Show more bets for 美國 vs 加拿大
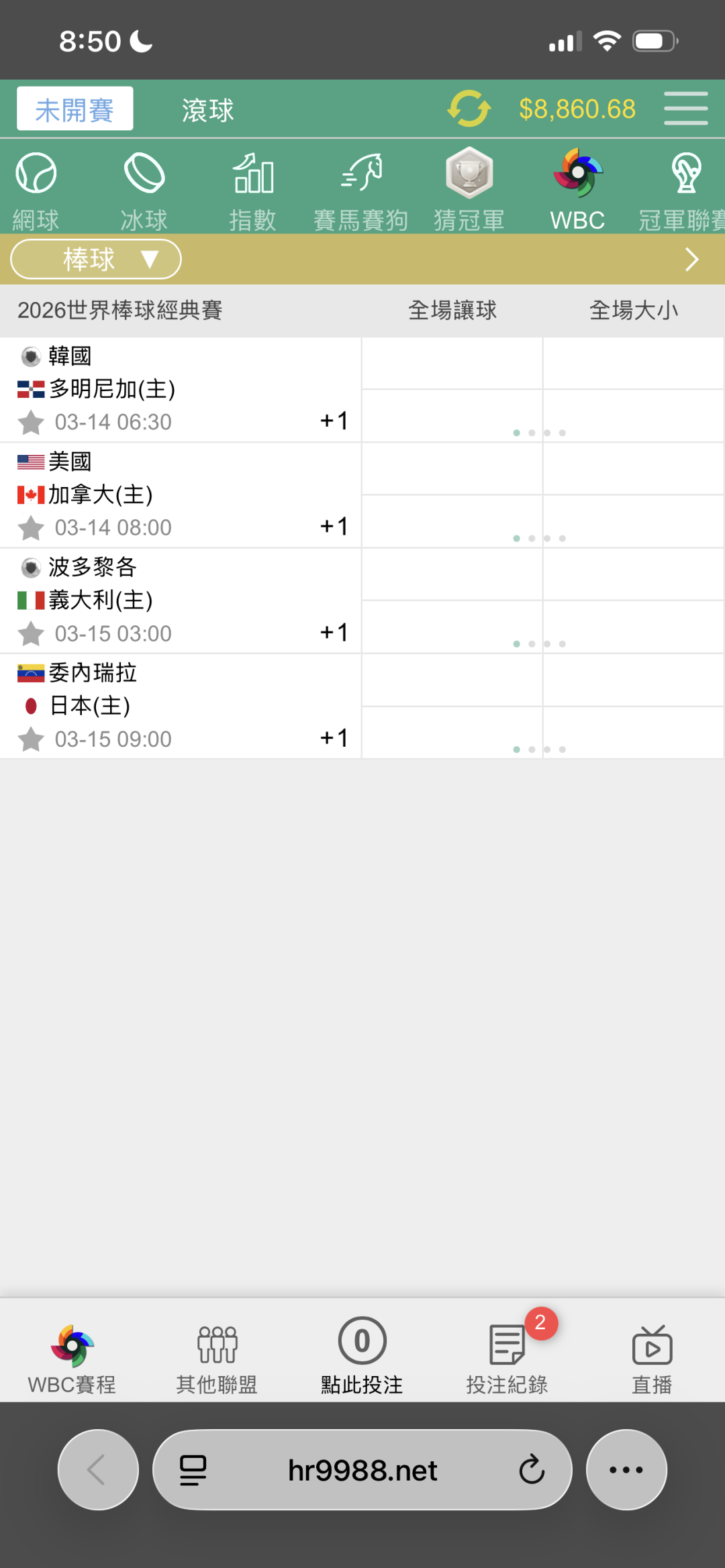The height and width of the screenshot is (1568, 725). click(x=334, y=527)
